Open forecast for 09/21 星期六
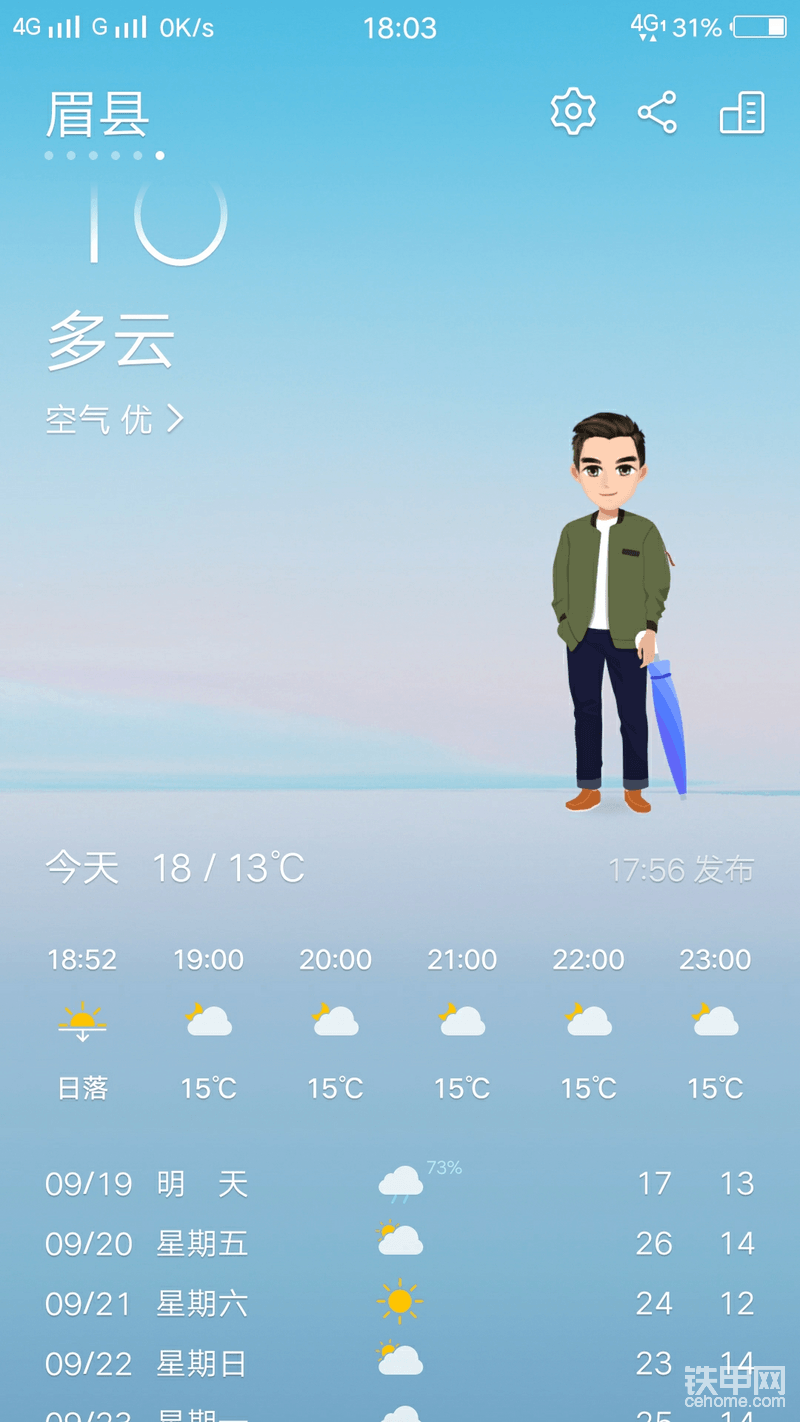Image resolution: width=800 pixels, height=1422 pixels. (400, 1303)
